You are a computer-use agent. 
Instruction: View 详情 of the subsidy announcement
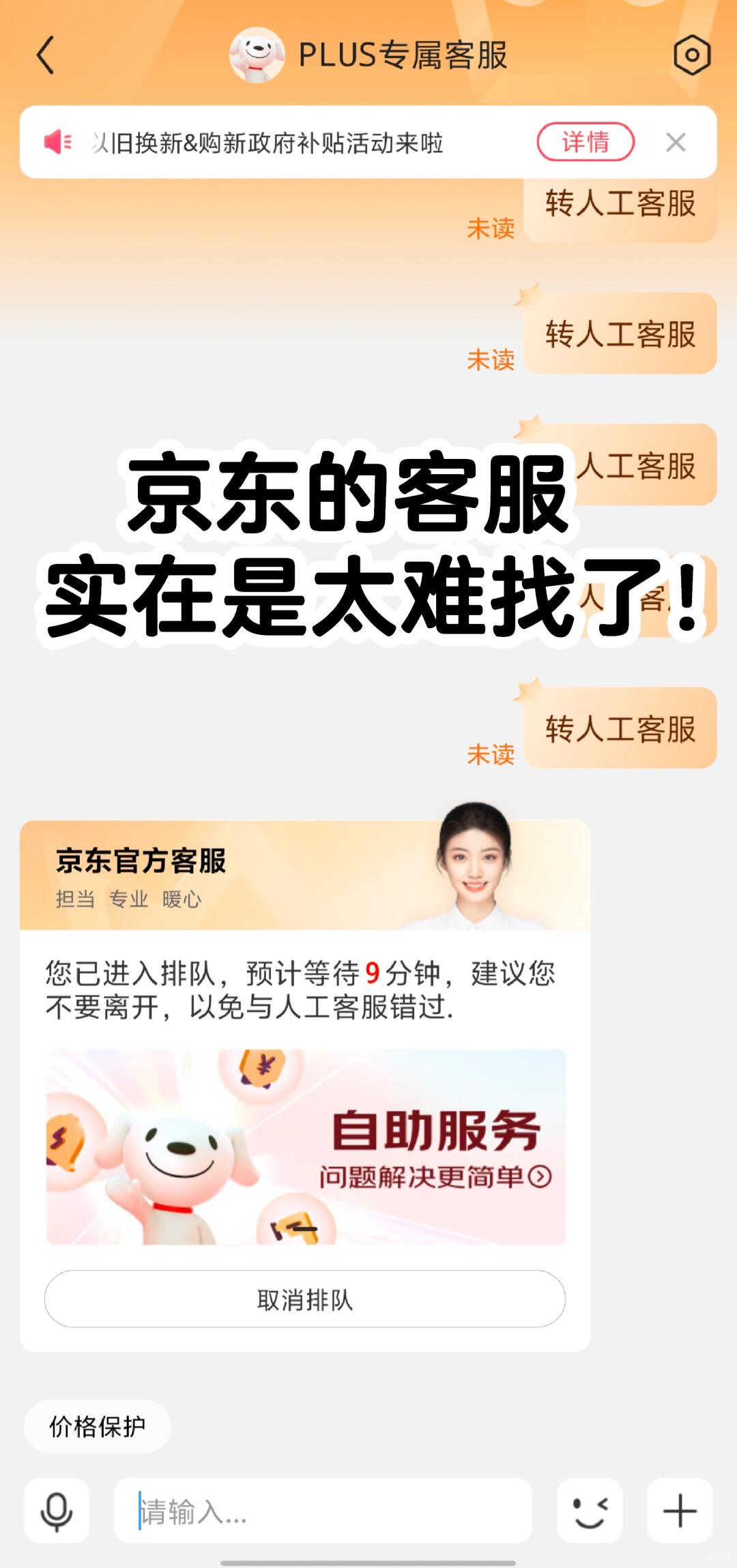[x=586, y=142]
